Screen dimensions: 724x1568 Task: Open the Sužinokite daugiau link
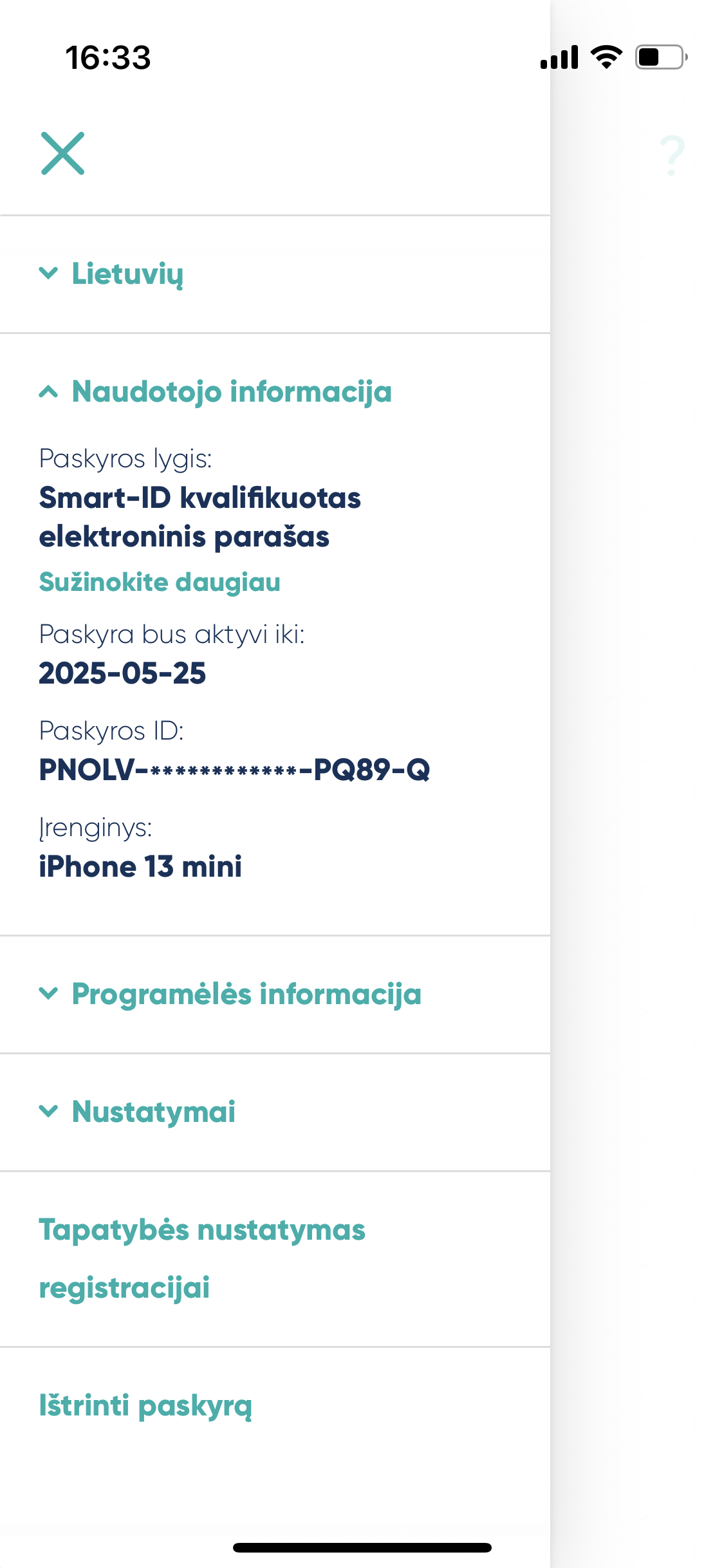[159, 582]
